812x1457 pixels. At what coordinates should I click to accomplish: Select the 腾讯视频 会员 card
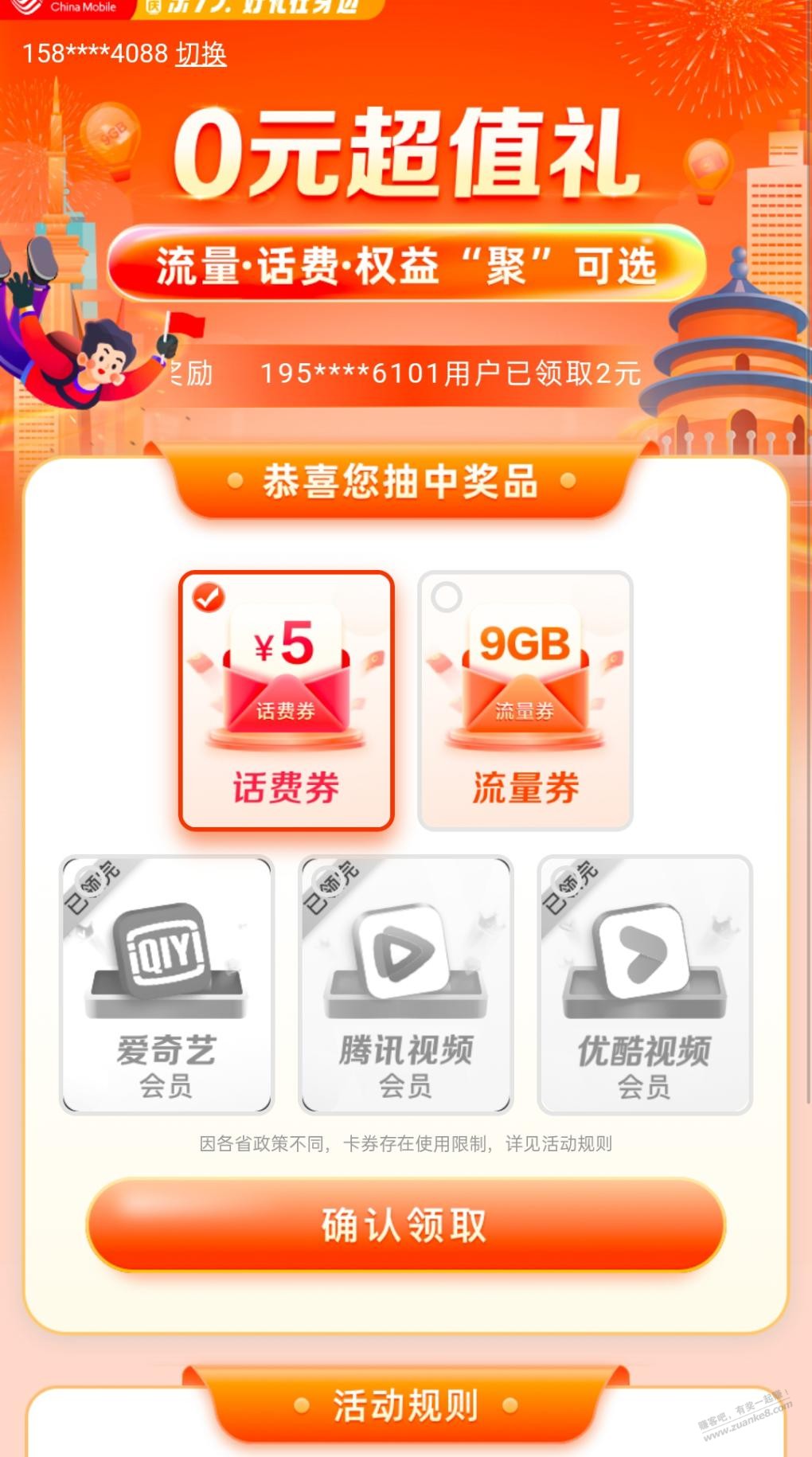(406, 984)
